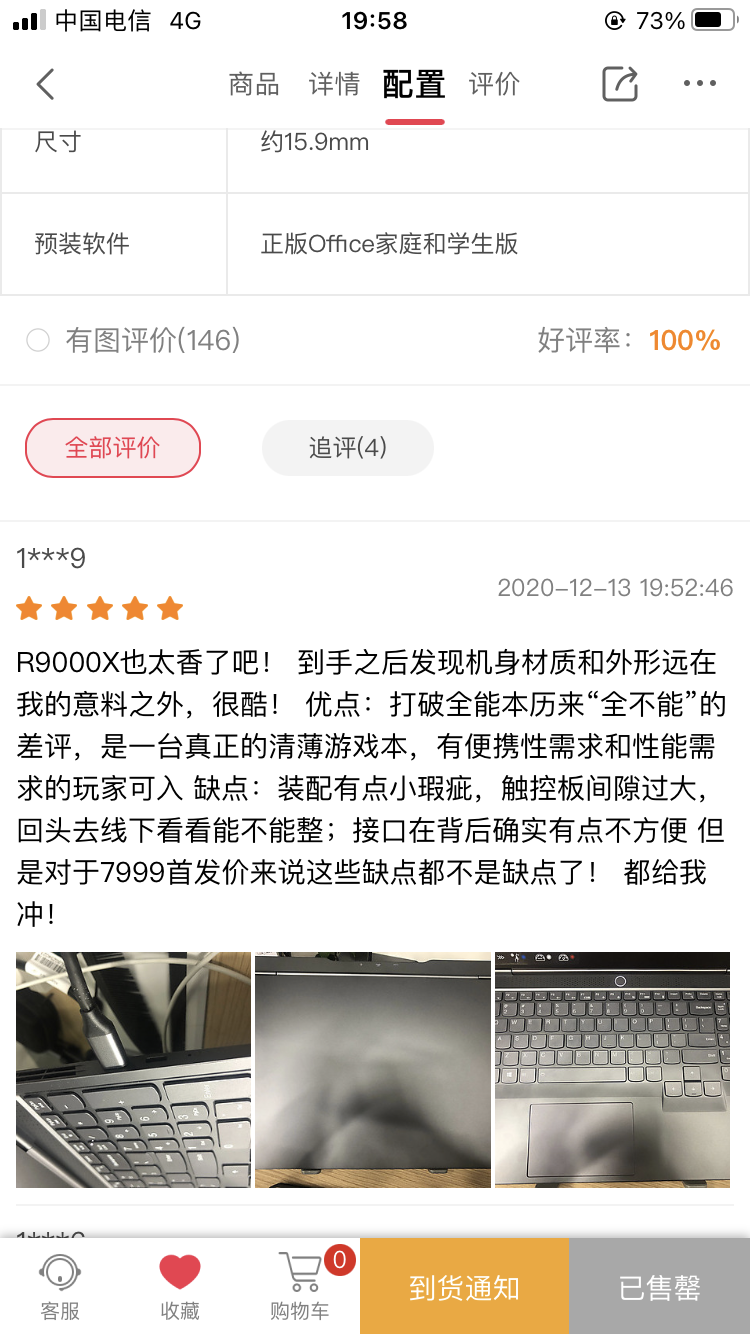Share this product
Screen dimensions: 750x1334
point(619,84)
